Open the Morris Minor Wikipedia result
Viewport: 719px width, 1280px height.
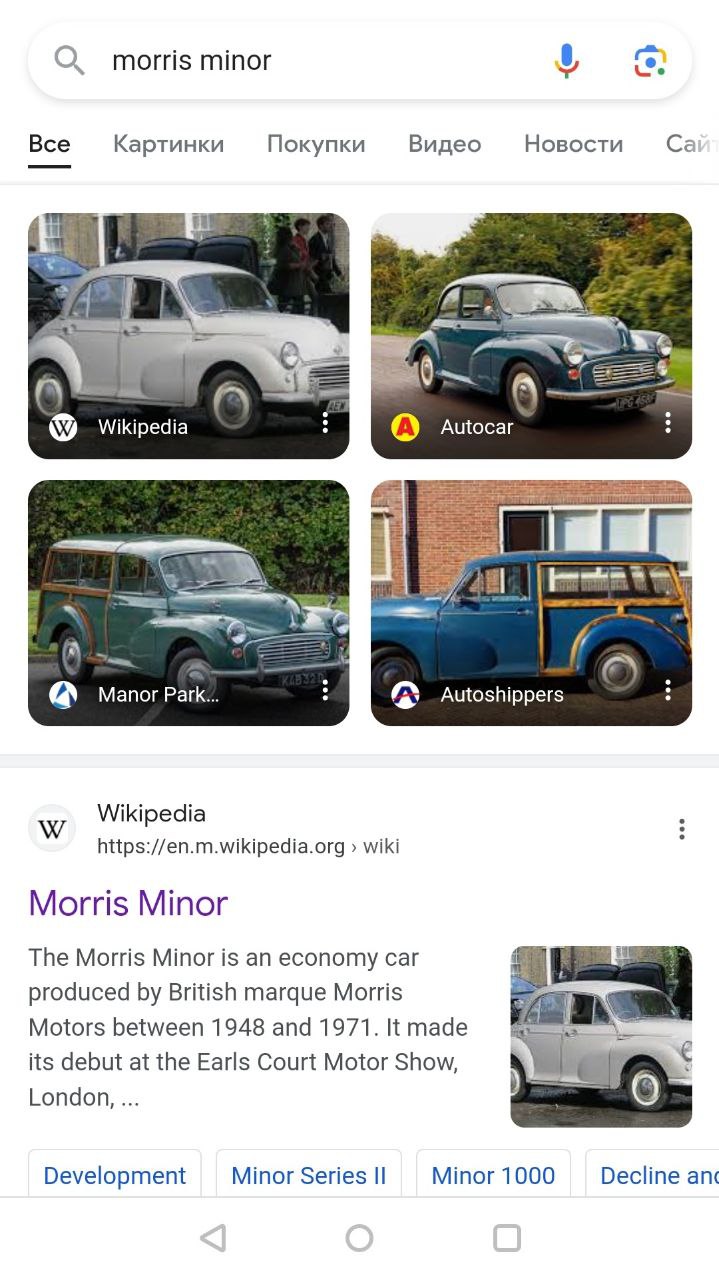pyautogui.click(x=128, y=903)
